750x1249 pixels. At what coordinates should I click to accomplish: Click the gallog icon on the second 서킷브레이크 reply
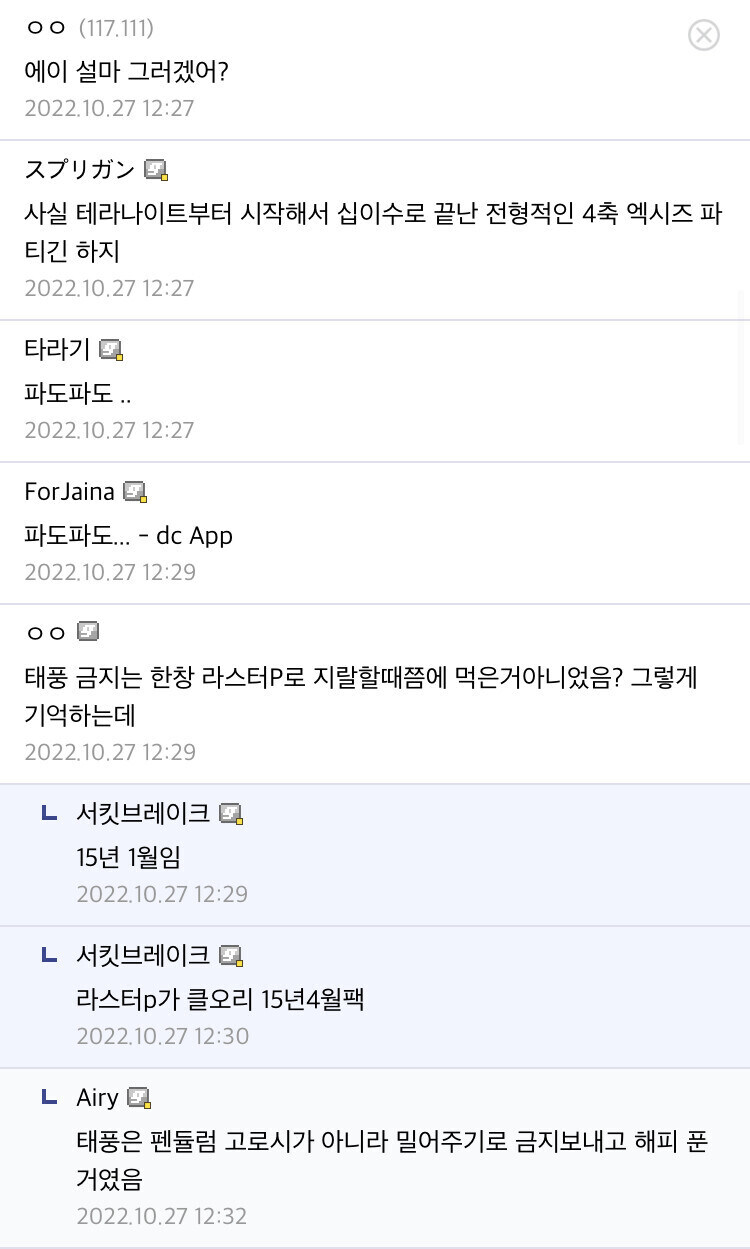click(231, 956)
